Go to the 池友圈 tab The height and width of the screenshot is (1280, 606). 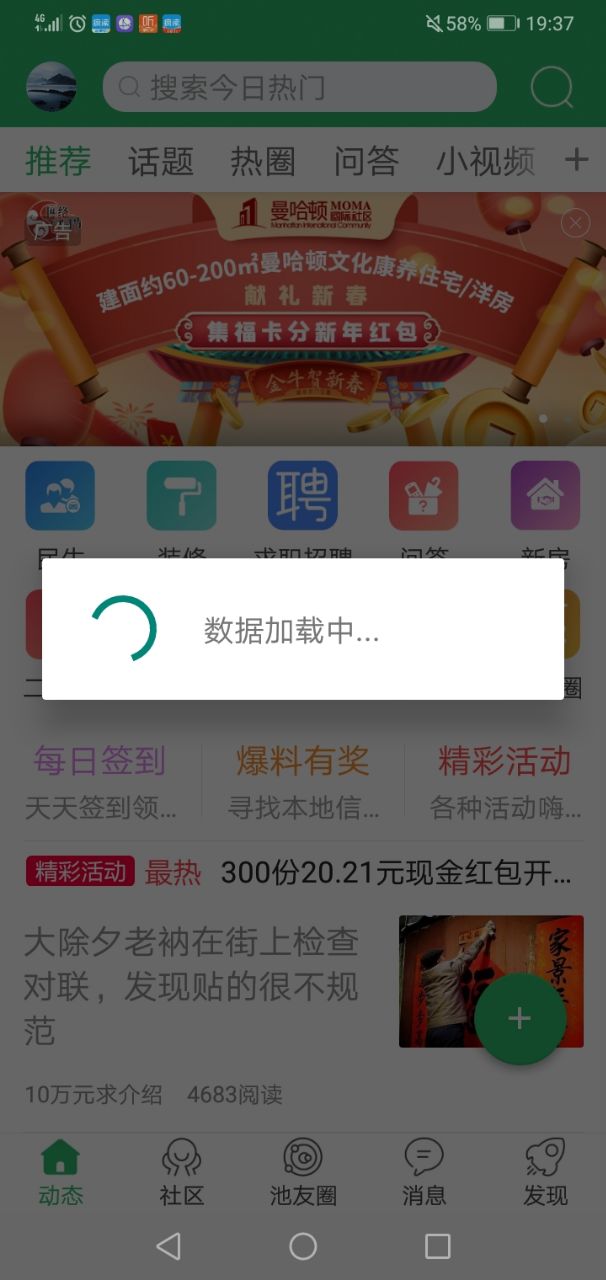coord(303,1172)
